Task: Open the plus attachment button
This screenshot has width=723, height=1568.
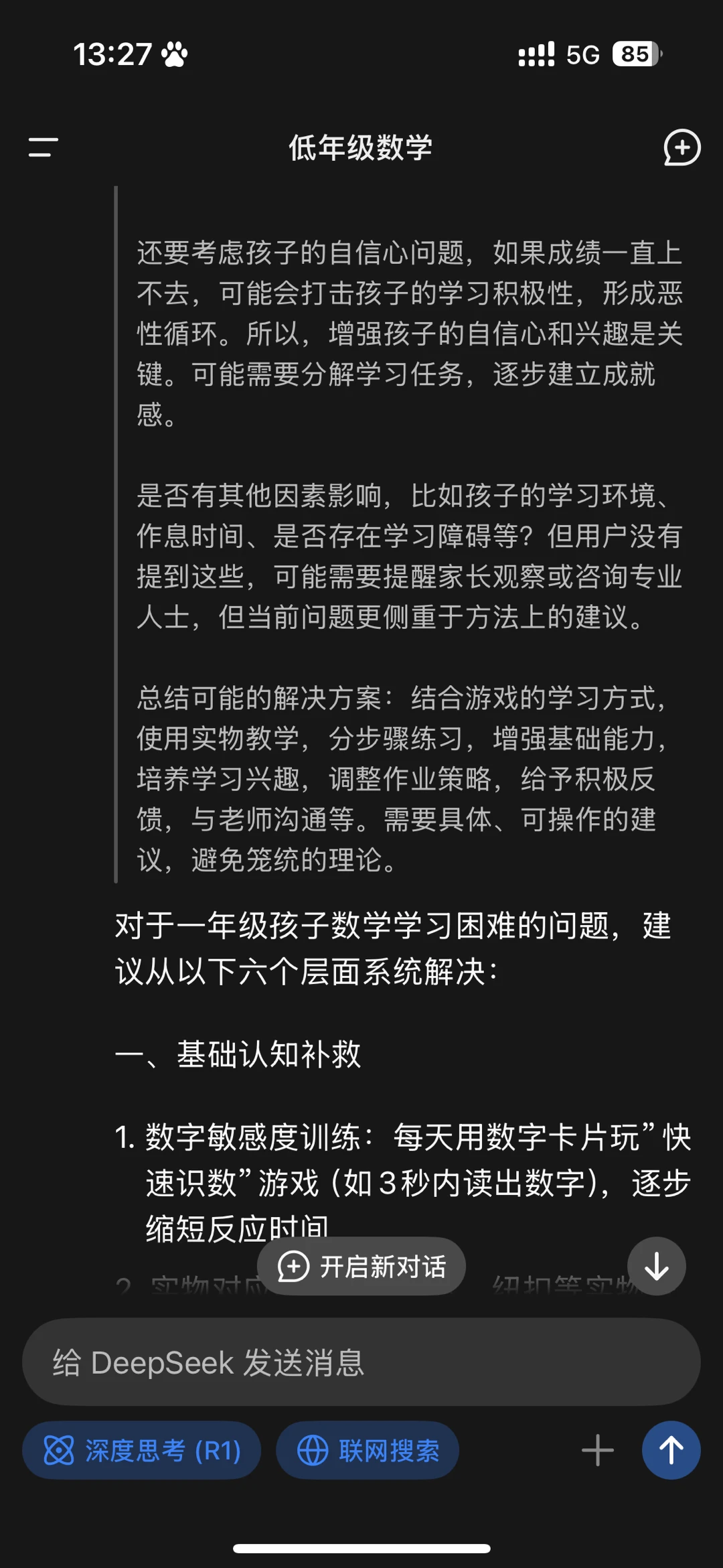Action: click(x=597, y=1451)
